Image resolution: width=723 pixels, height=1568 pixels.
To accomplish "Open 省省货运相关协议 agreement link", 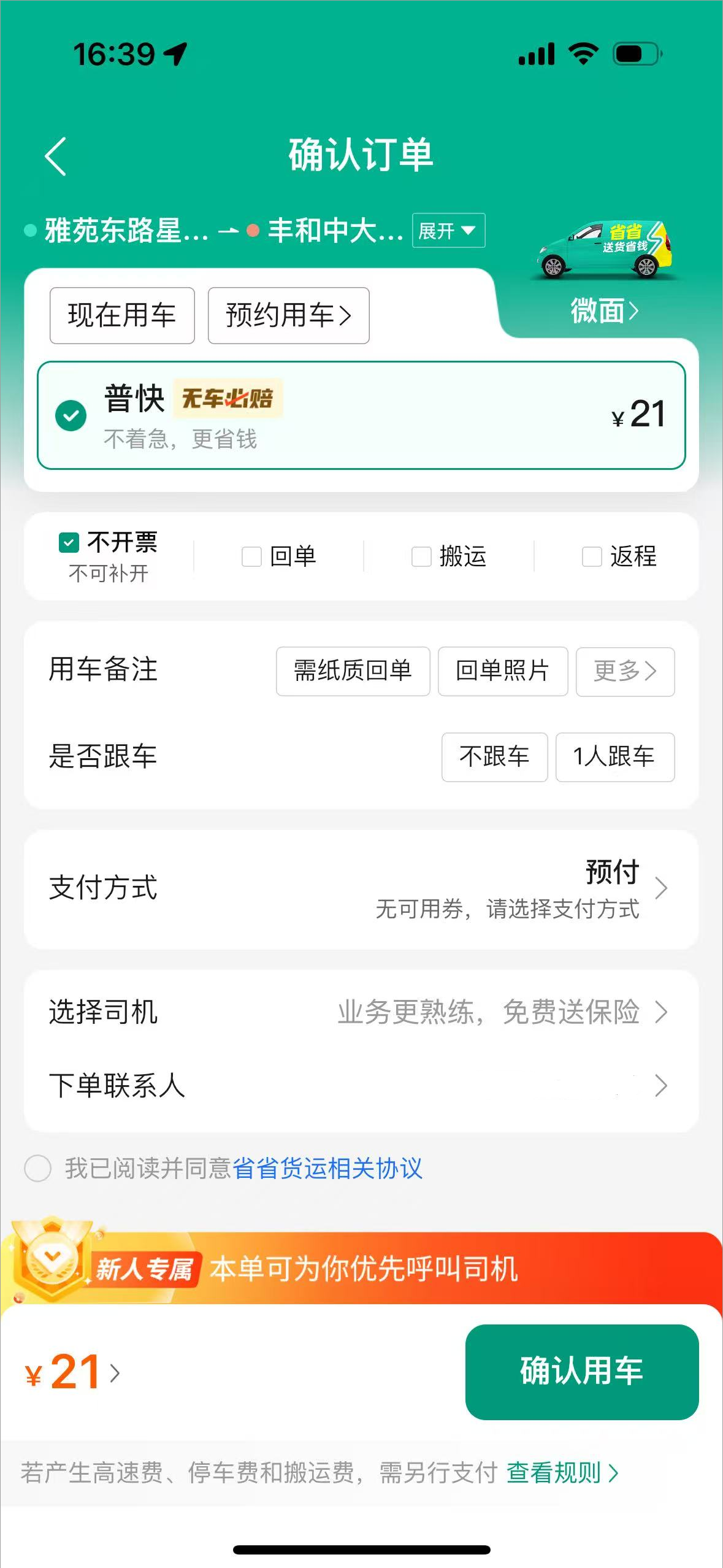I will 327,1168.
